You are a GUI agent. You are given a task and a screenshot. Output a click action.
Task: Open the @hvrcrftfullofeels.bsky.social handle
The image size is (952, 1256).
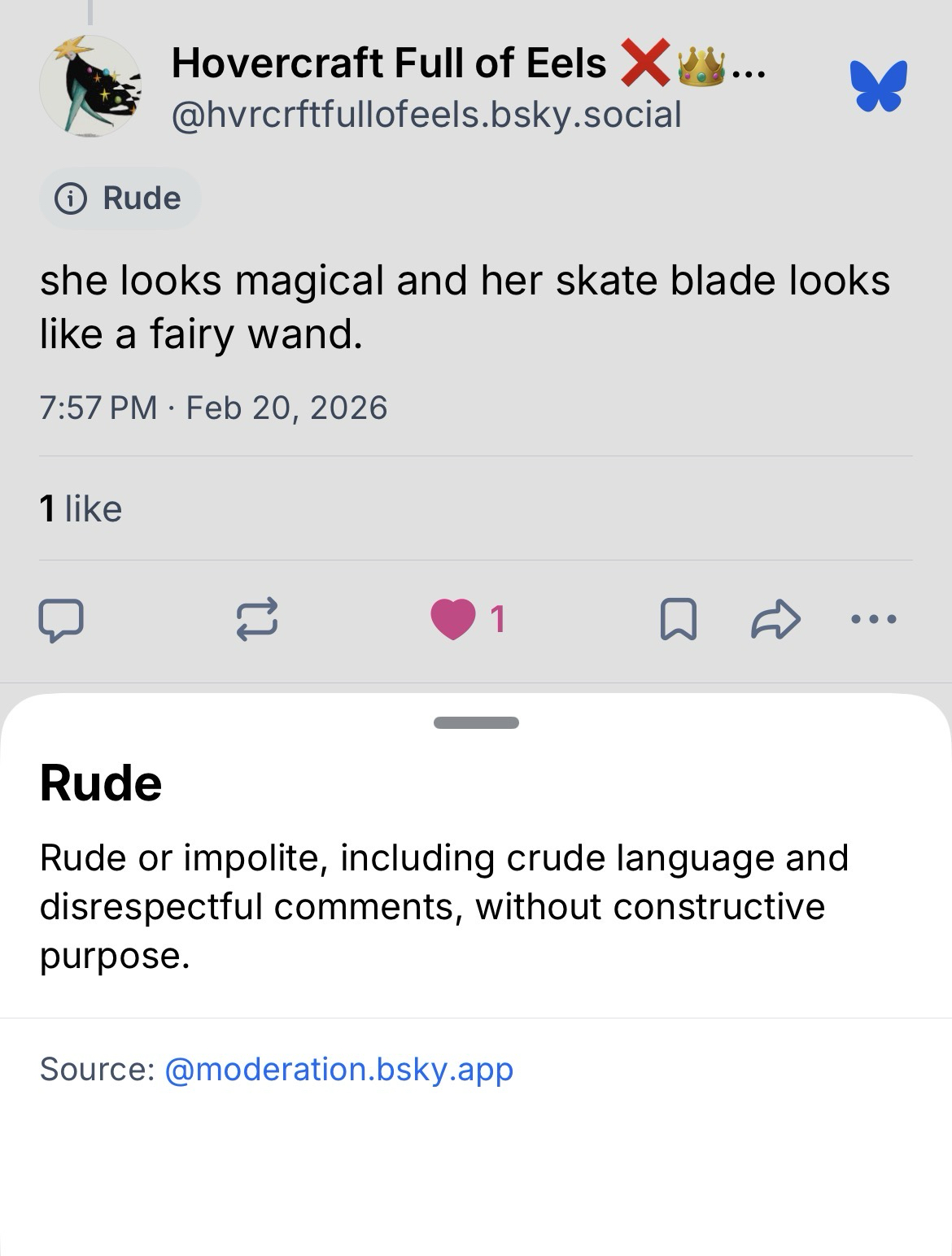426,115
